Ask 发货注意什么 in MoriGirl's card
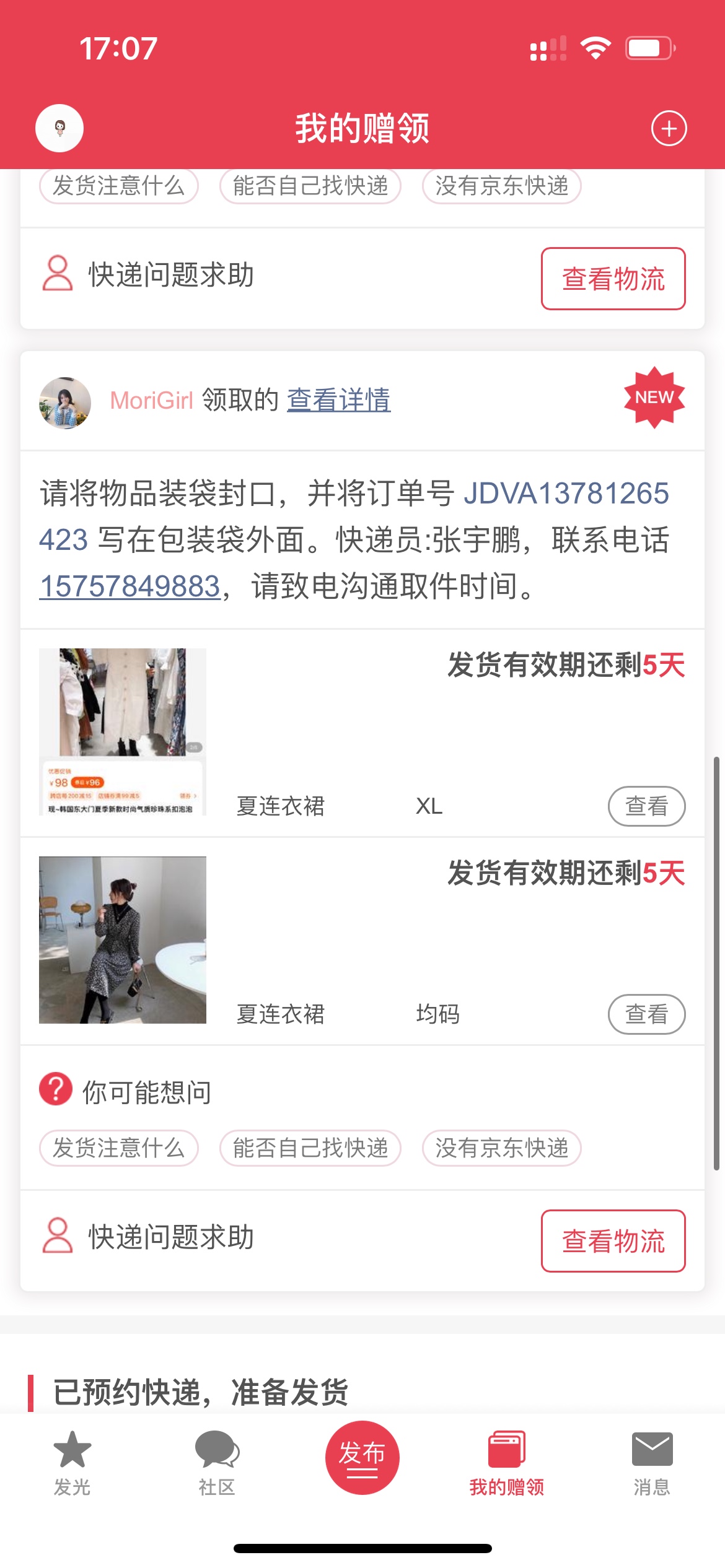The width and height of the screenshot is (725, 1568). (x=118, y=1148)
